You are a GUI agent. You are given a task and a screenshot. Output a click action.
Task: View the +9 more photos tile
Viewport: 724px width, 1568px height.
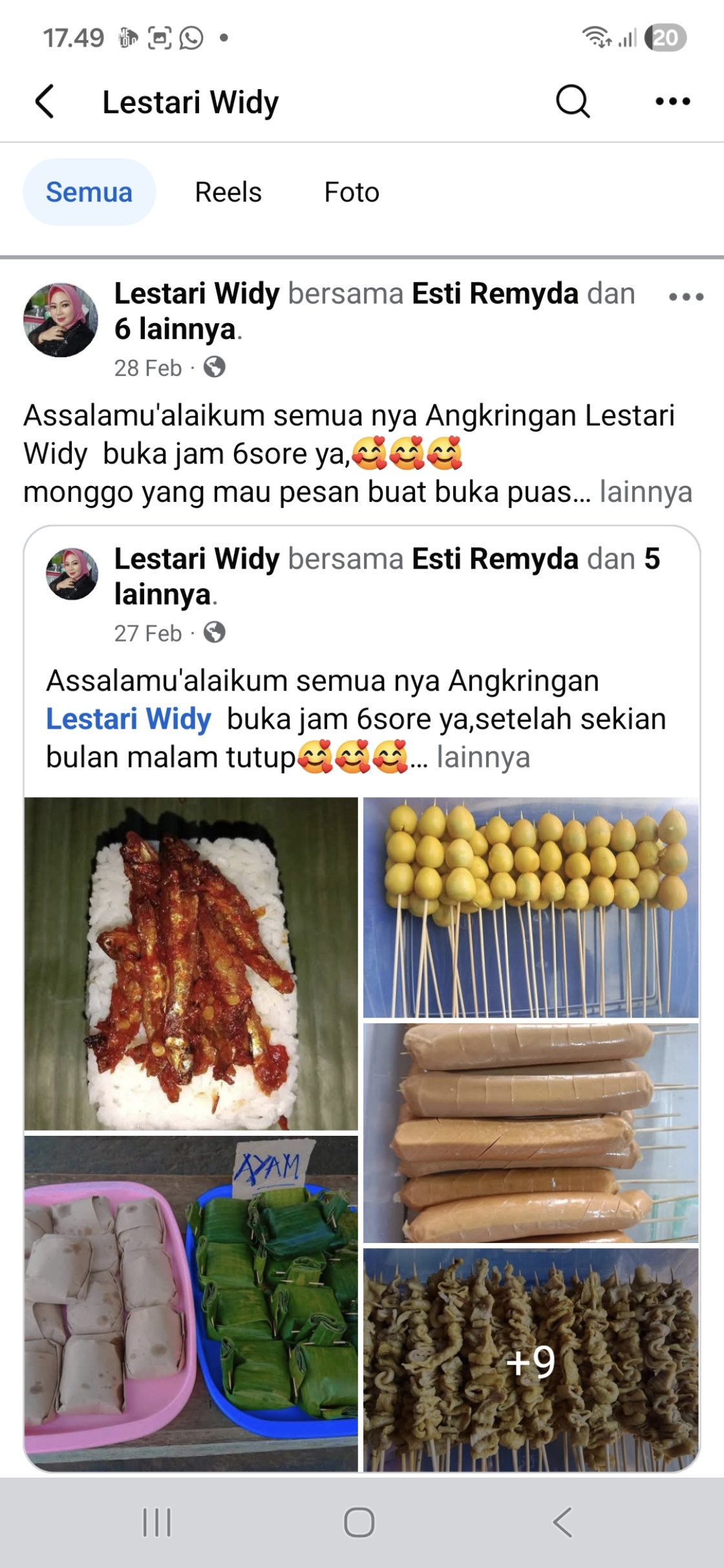530,1359
